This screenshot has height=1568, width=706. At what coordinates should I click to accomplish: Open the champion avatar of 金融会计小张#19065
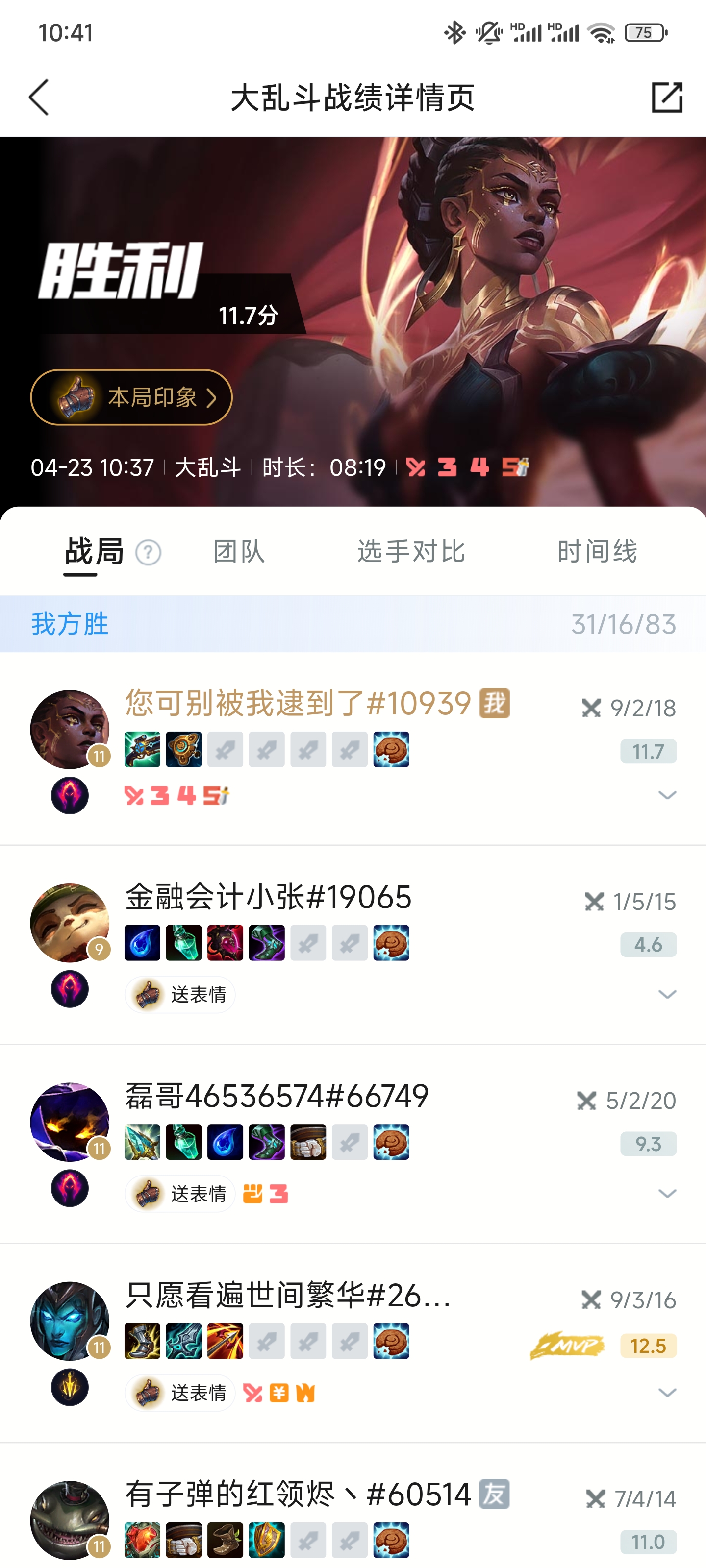click(x=70, y=923)
